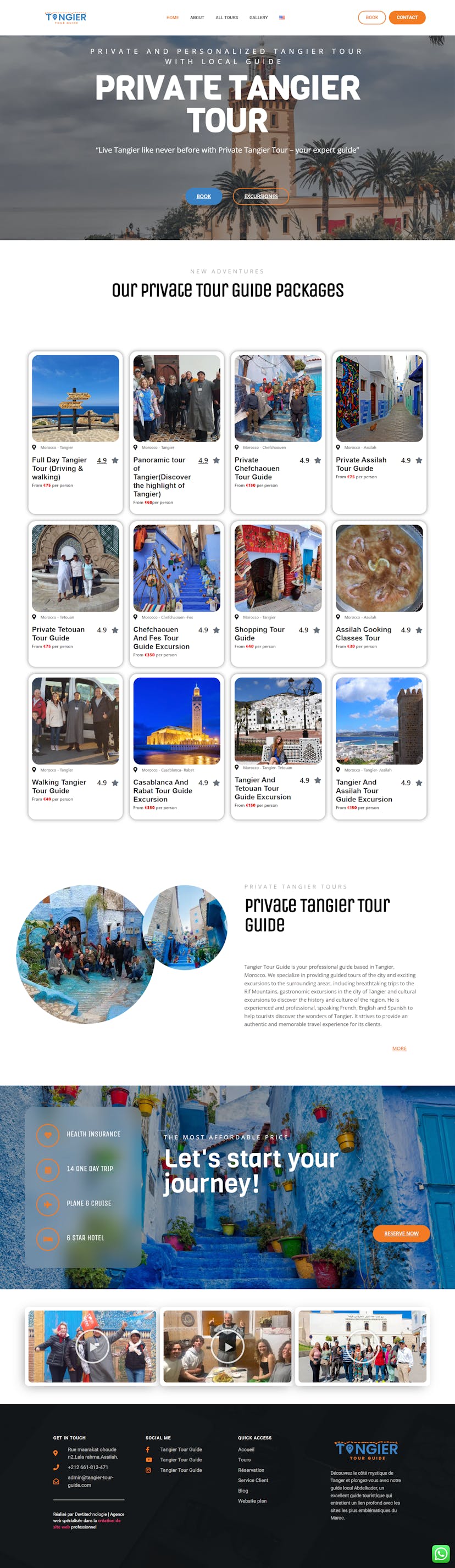455x1568 pixels.
Task: Switch language via the flag icon
Action: click(x=282, y=18)
